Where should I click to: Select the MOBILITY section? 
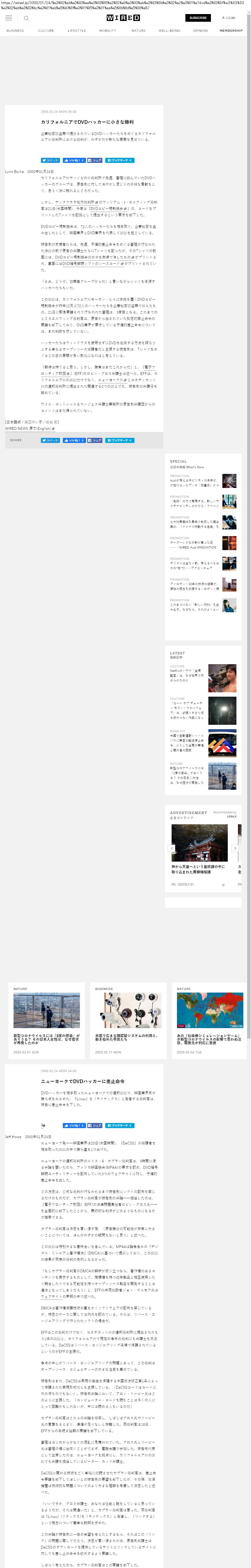click(x=107, y=30)
